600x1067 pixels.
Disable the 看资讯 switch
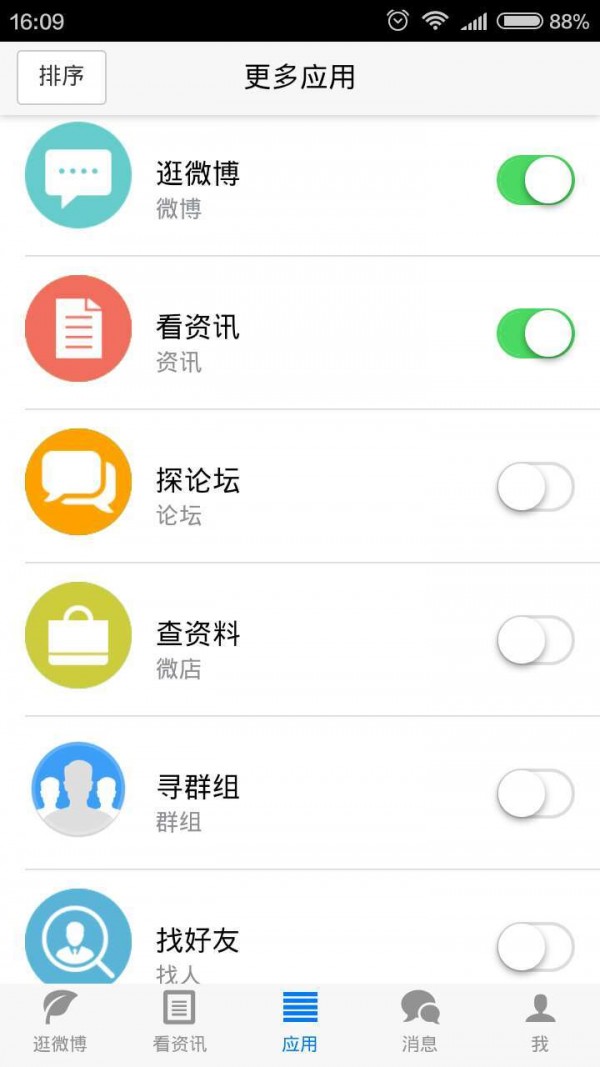point(535,334)
